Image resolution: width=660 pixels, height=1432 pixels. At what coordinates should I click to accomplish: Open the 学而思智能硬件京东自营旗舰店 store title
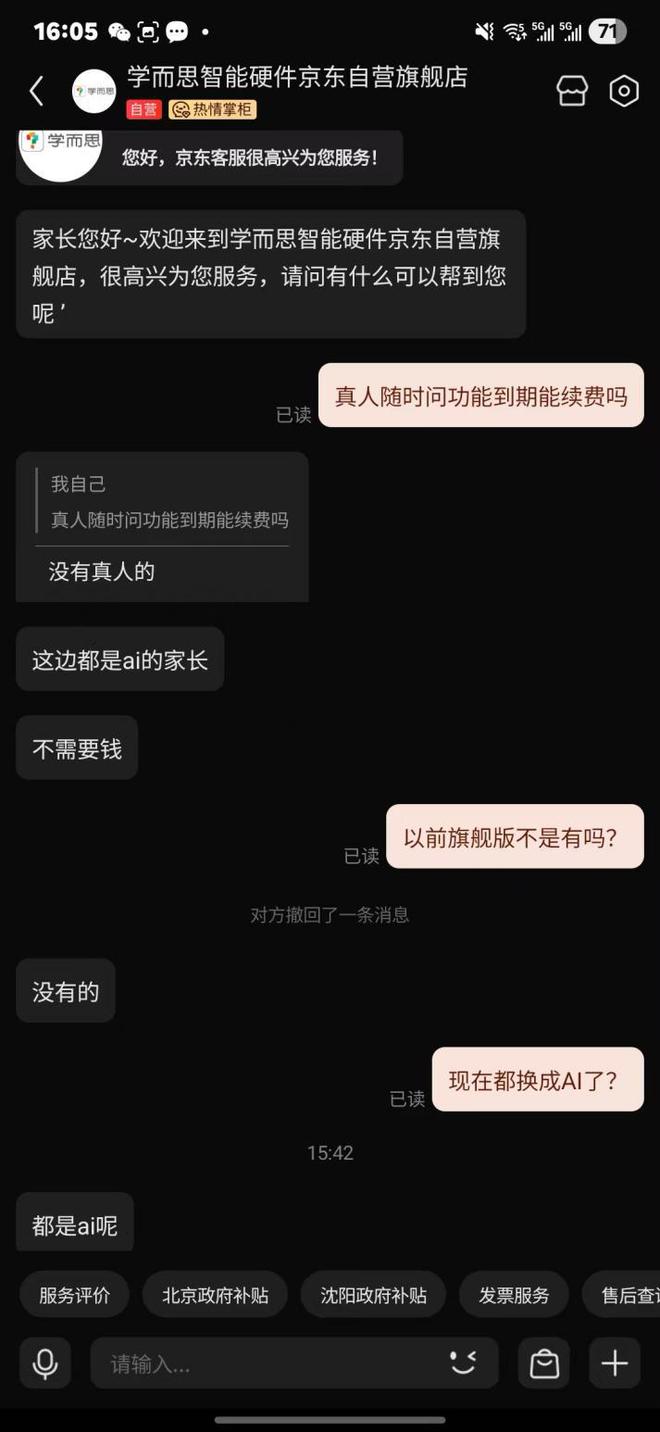[x=297, y=78]
